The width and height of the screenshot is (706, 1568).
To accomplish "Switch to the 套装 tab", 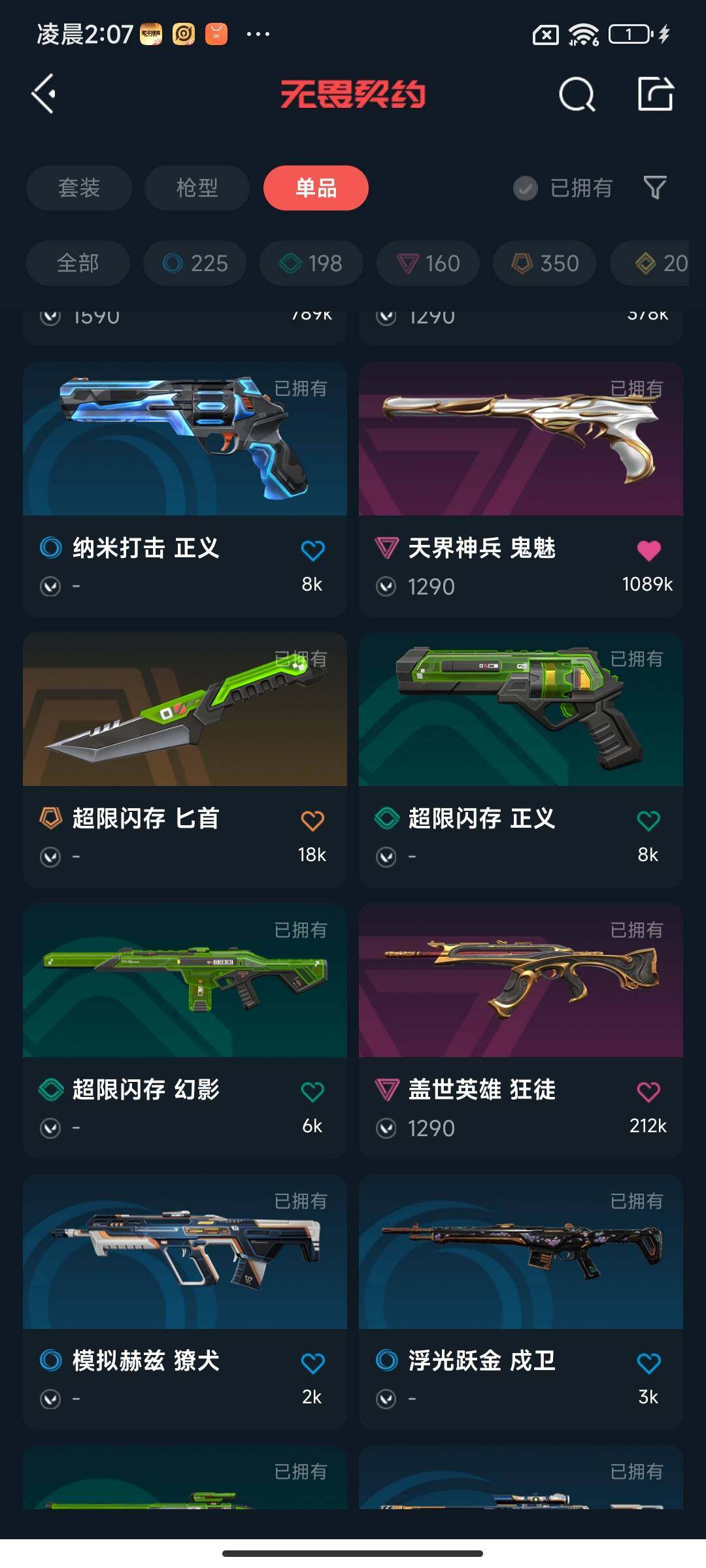I will (x=79, y=188).
